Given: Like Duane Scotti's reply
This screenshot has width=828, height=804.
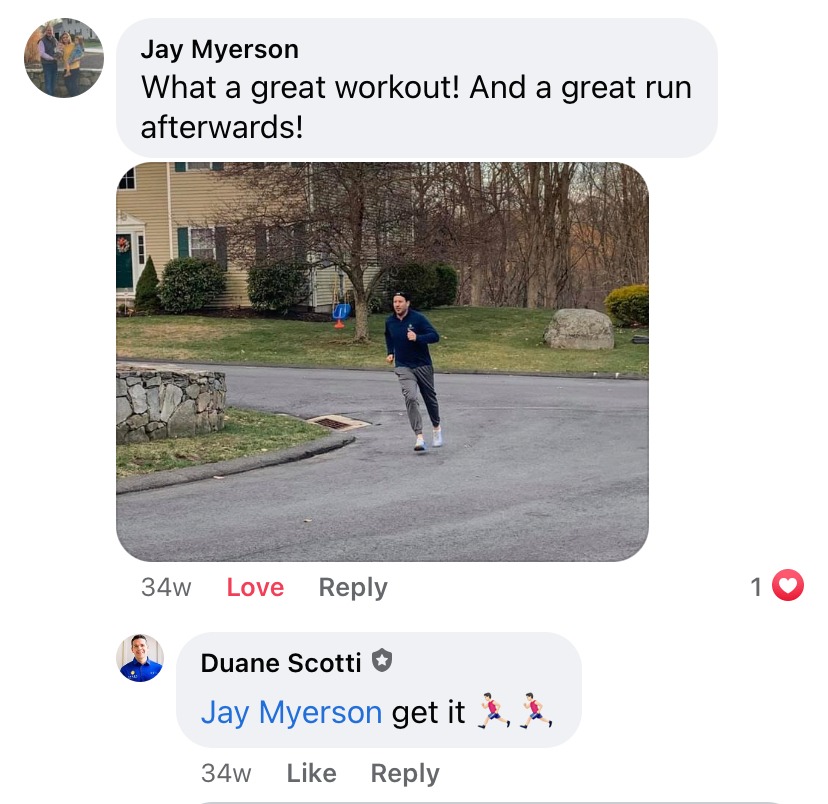Looking at the screenshot, I should [311, 773].
